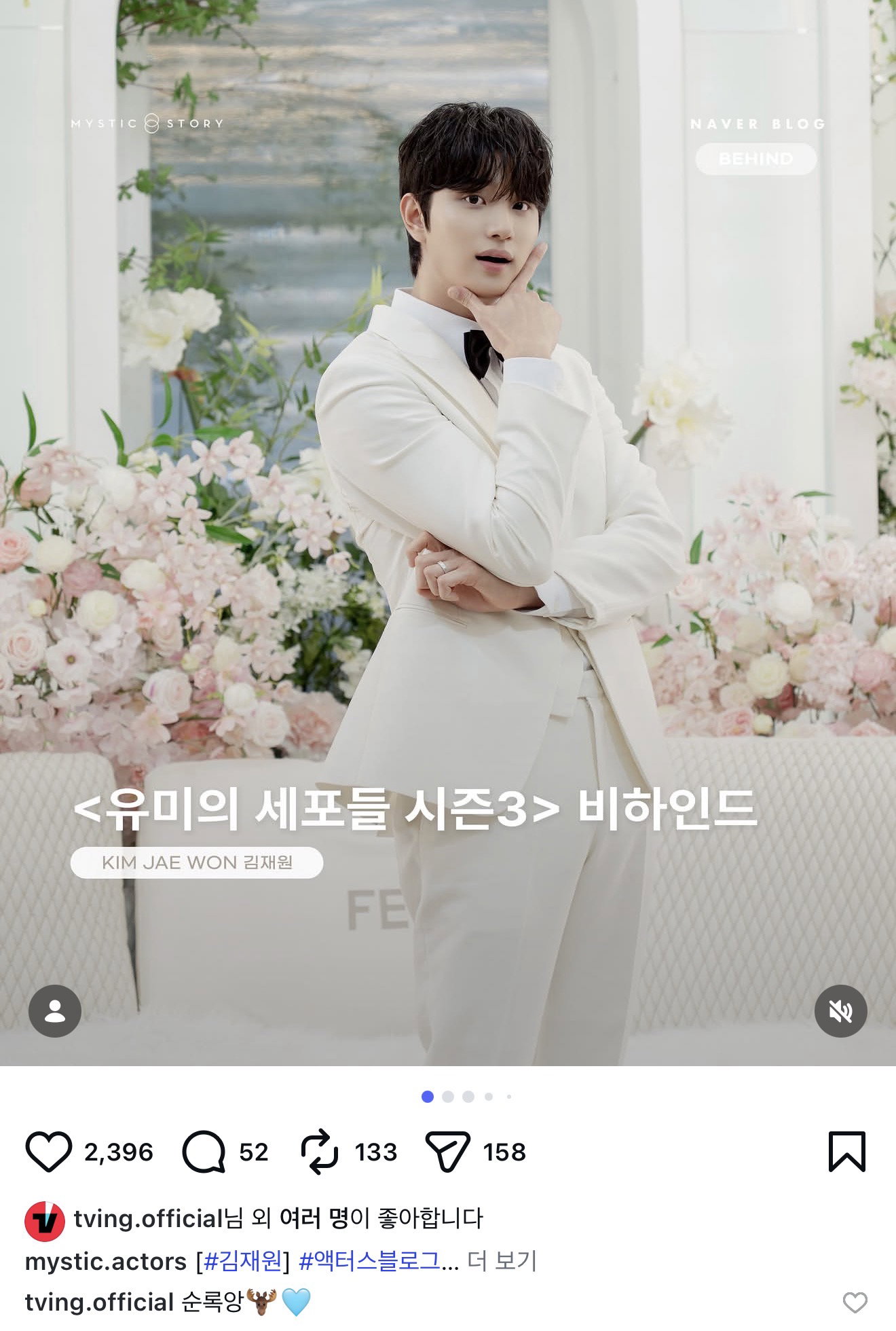The width and height of the screenshot is (896, 1331).
Task: Open the #김재원 hashtag
Action: pyautogui.click(x=243, y=1261)
